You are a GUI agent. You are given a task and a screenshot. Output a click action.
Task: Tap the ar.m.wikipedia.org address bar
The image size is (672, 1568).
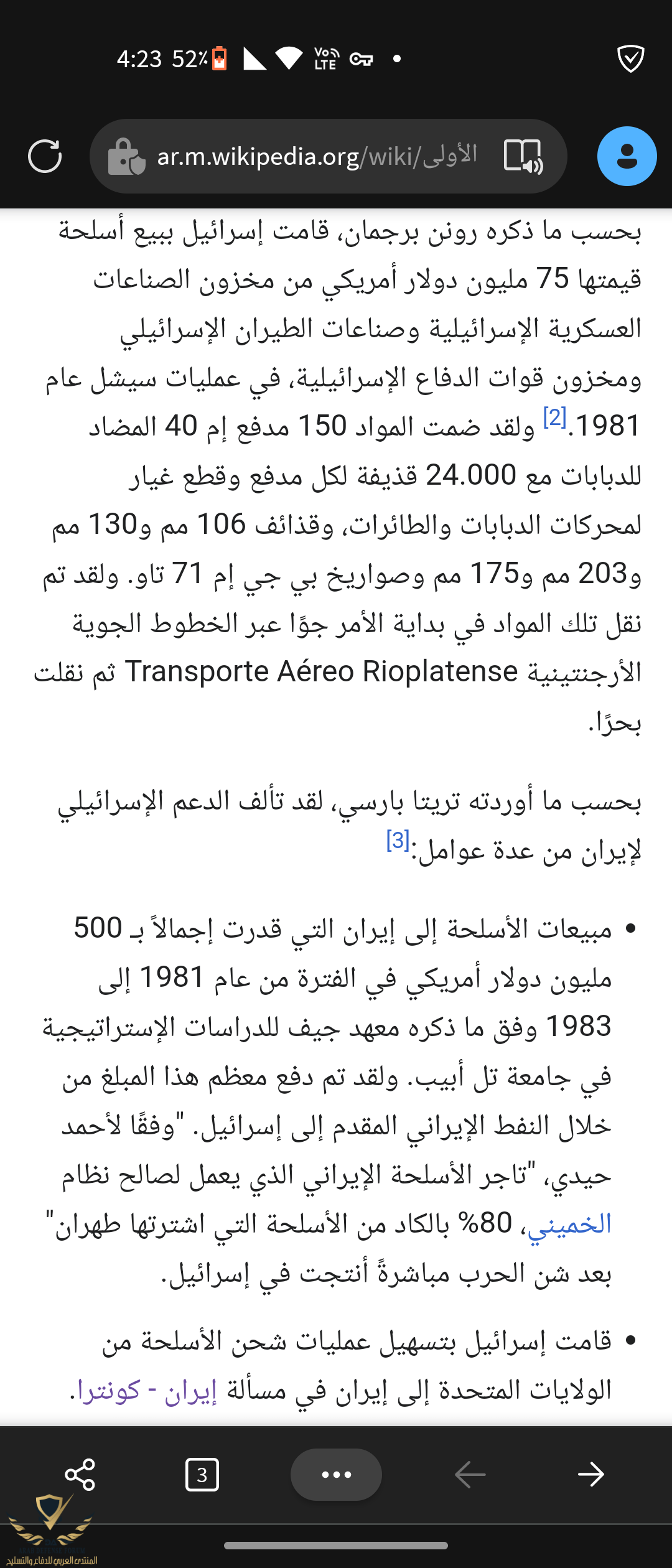(x=317, y=156)
